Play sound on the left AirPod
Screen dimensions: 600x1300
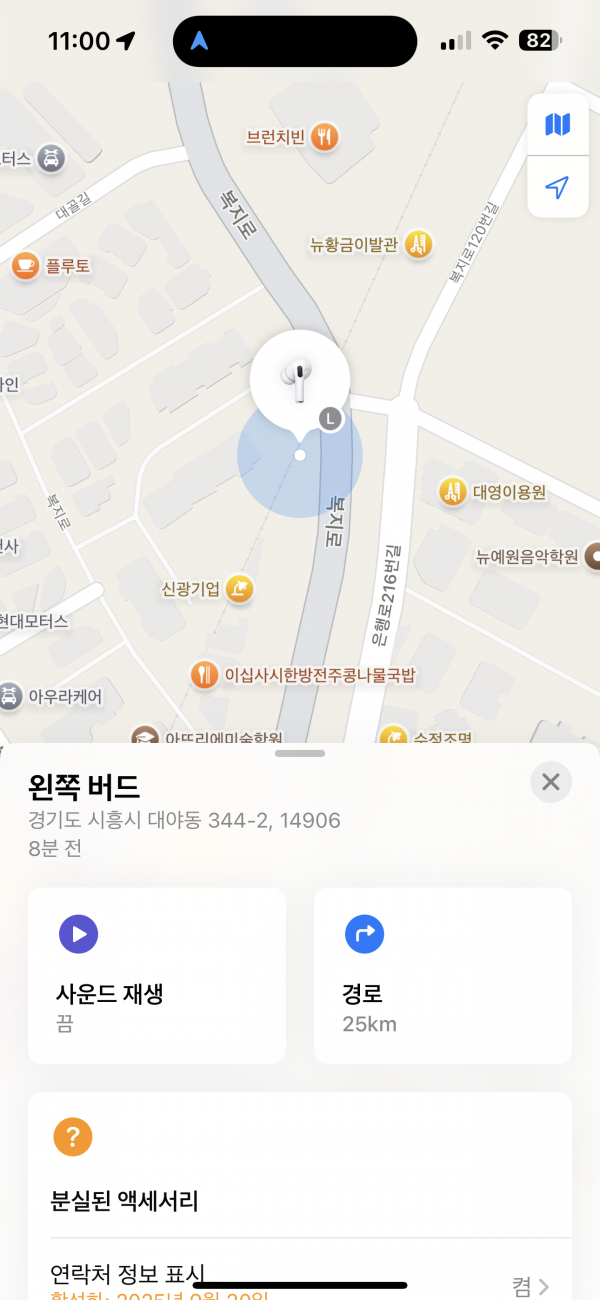pyautogui.click(x=157, y=975)
